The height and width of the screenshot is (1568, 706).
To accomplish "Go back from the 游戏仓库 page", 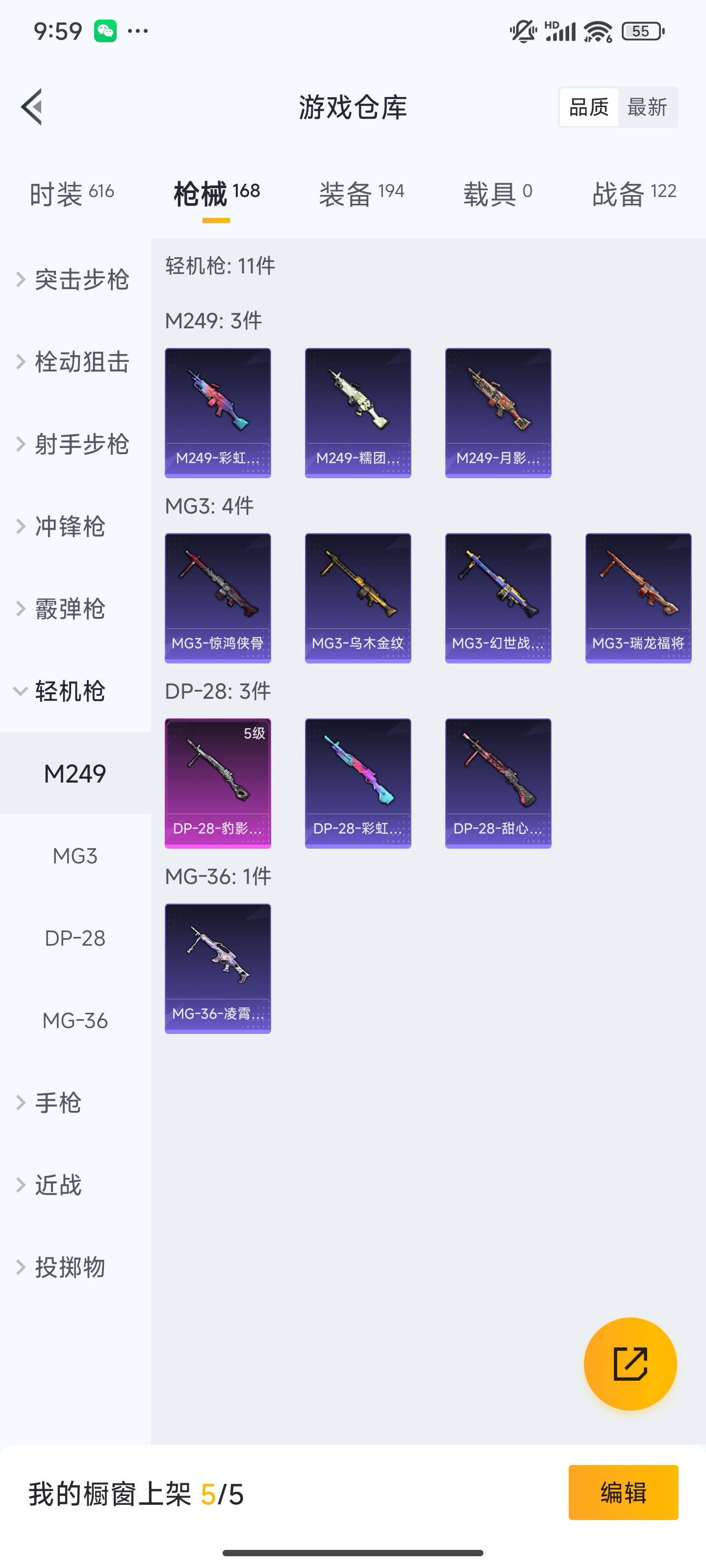I will (32, 106).
